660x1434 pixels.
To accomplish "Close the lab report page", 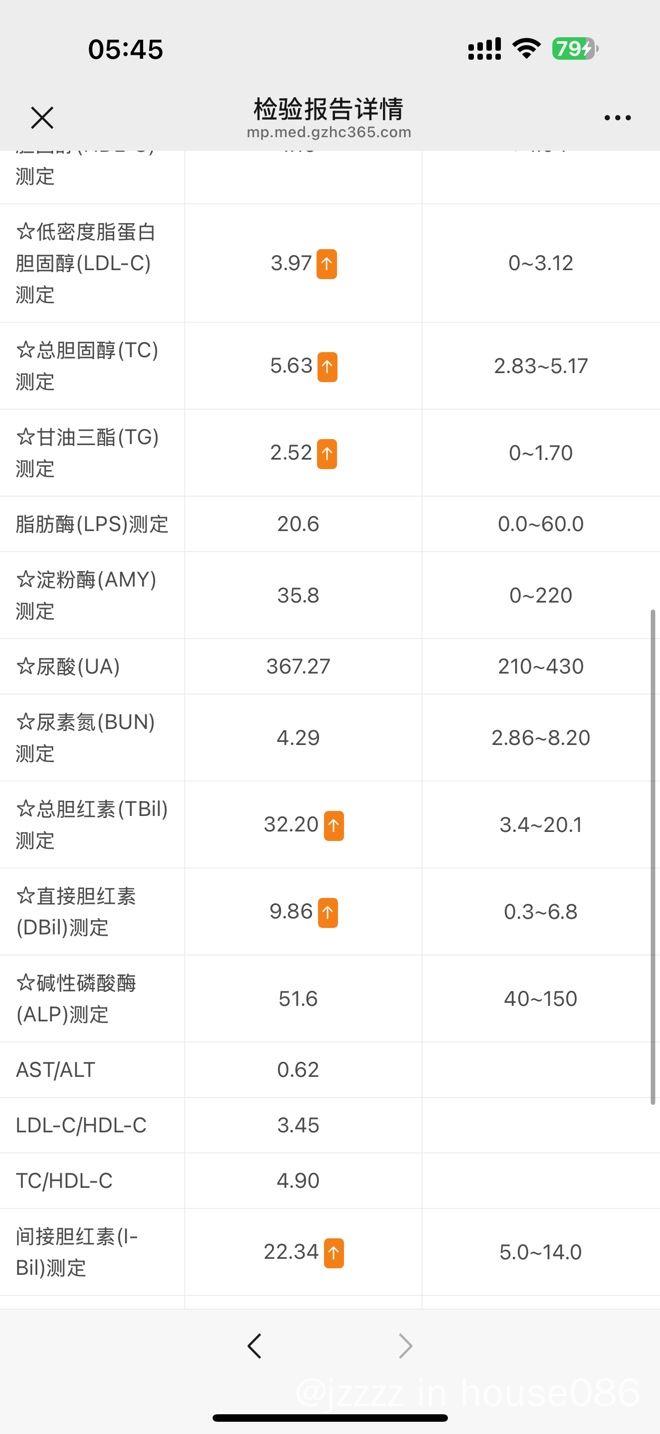I will click(x=42, y=118).
